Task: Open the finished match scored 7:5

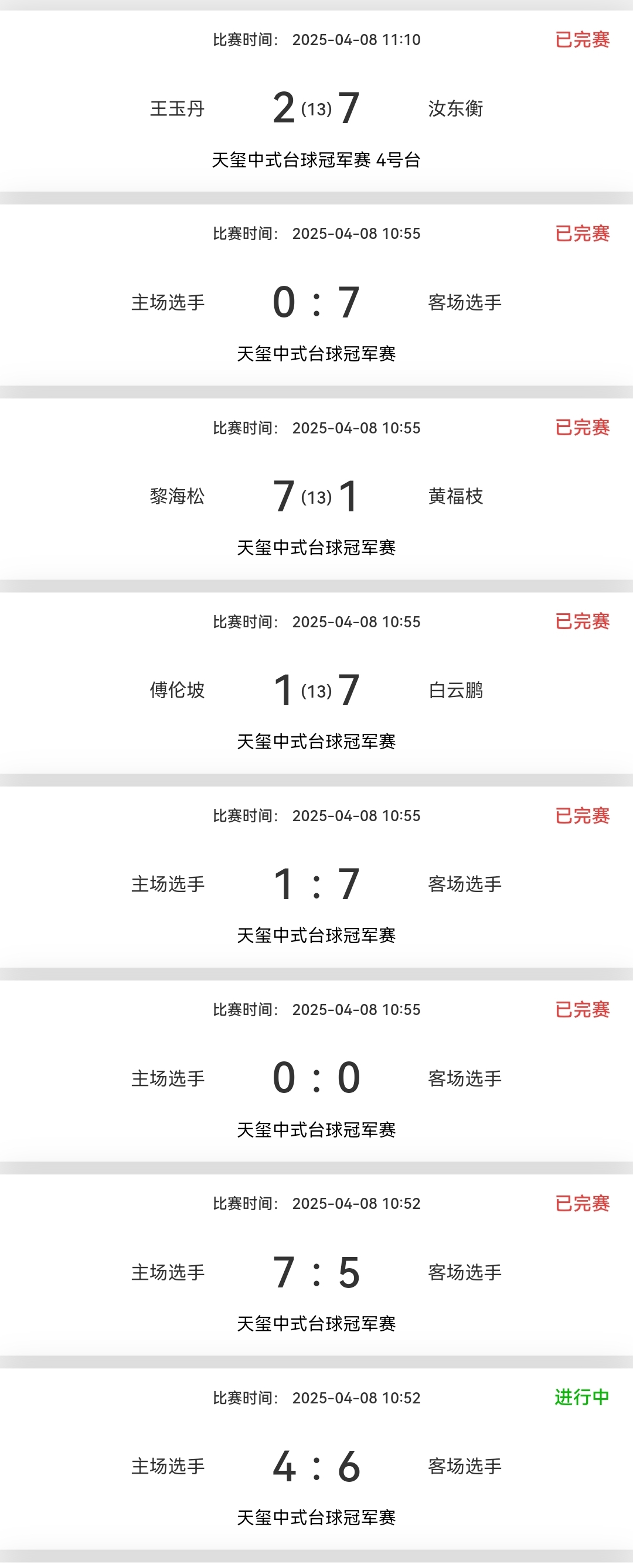Action: [x=316, y=1272]
